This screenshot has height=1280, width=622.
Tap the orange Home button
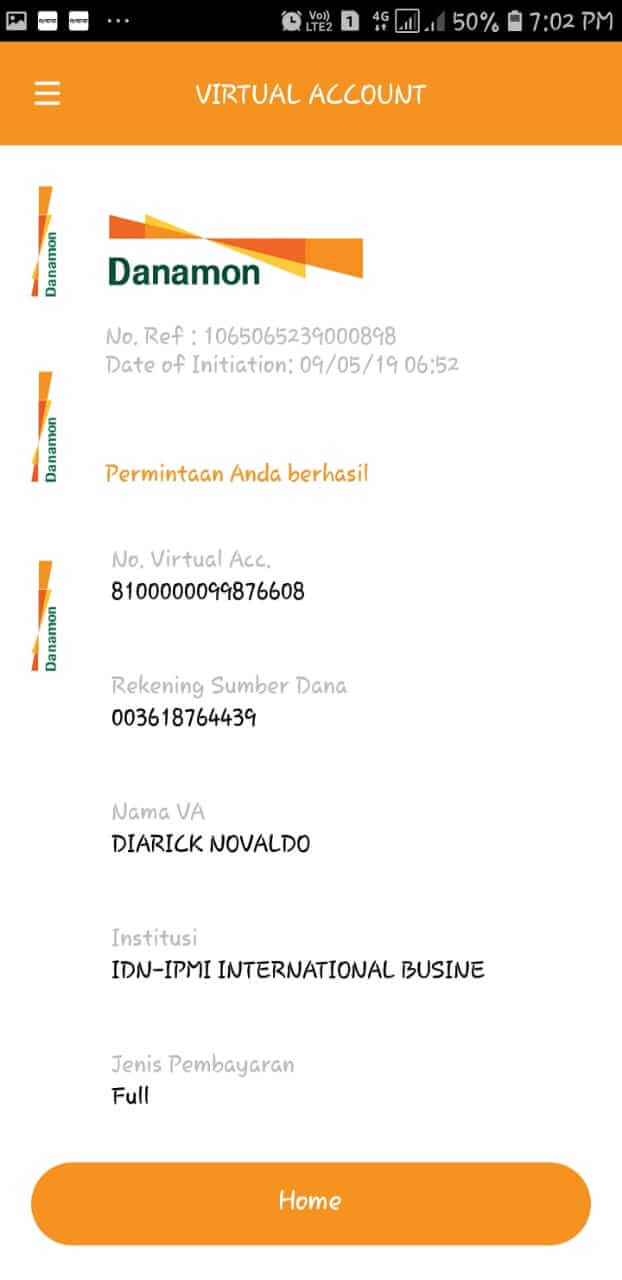pos(310,1202)
